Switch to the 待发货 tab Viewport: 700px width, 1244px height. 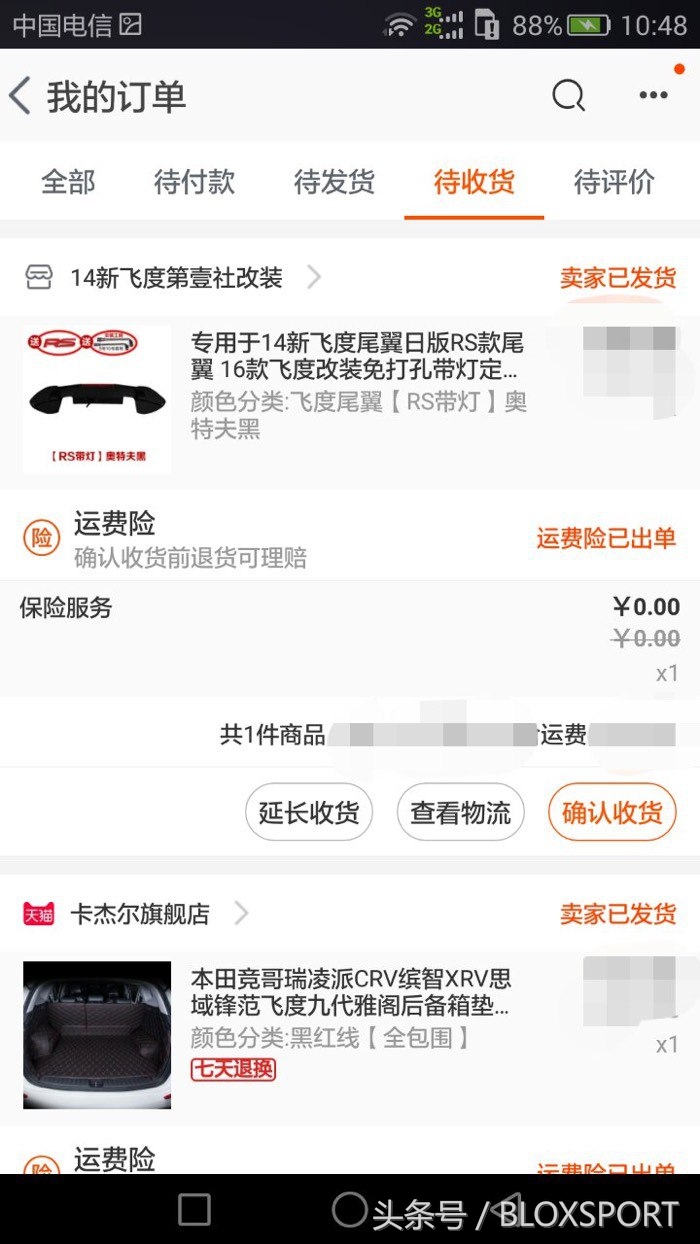[334, 182]
